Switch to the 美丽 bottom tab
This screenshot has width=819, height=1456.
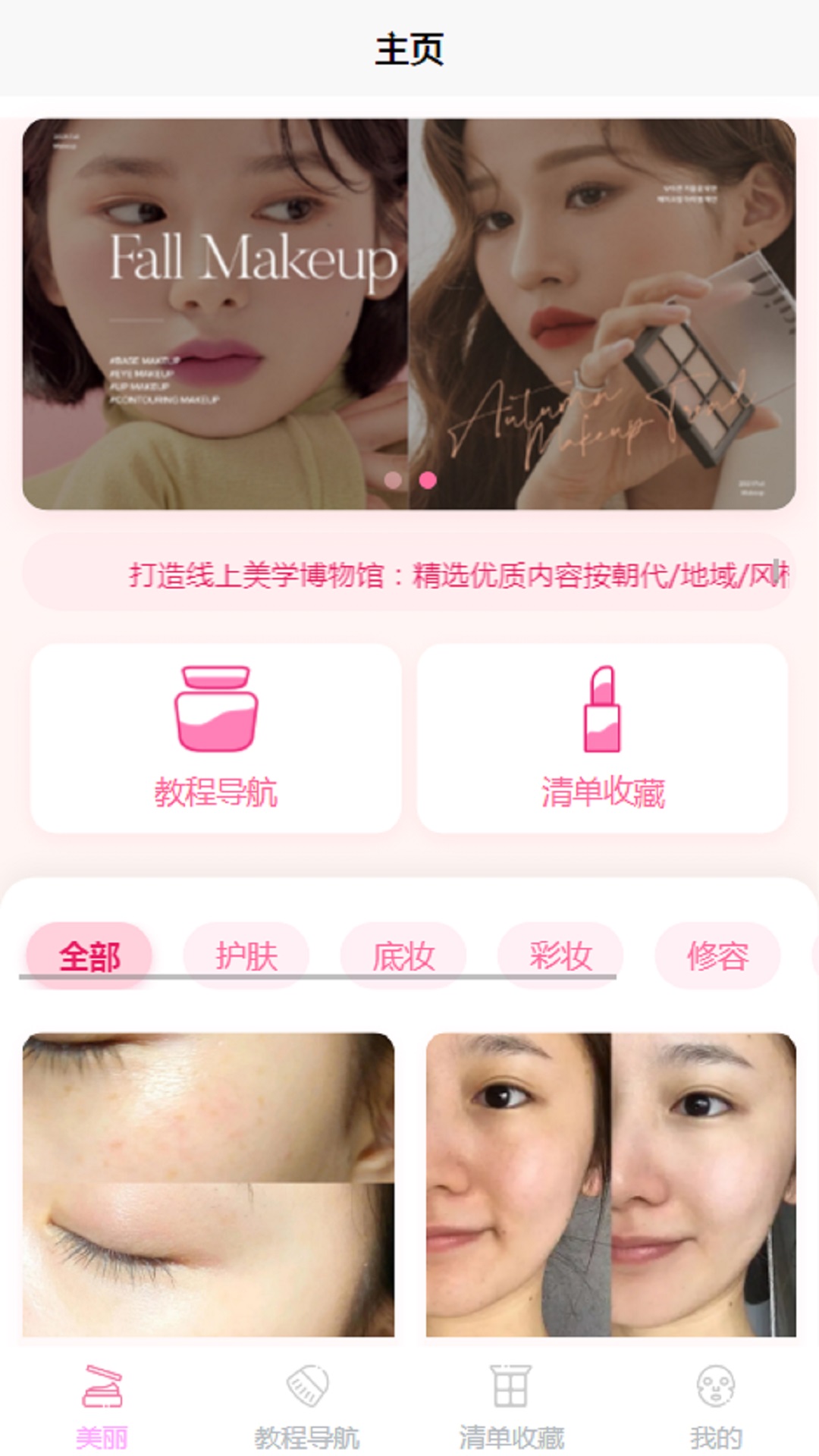[102, 1407]
